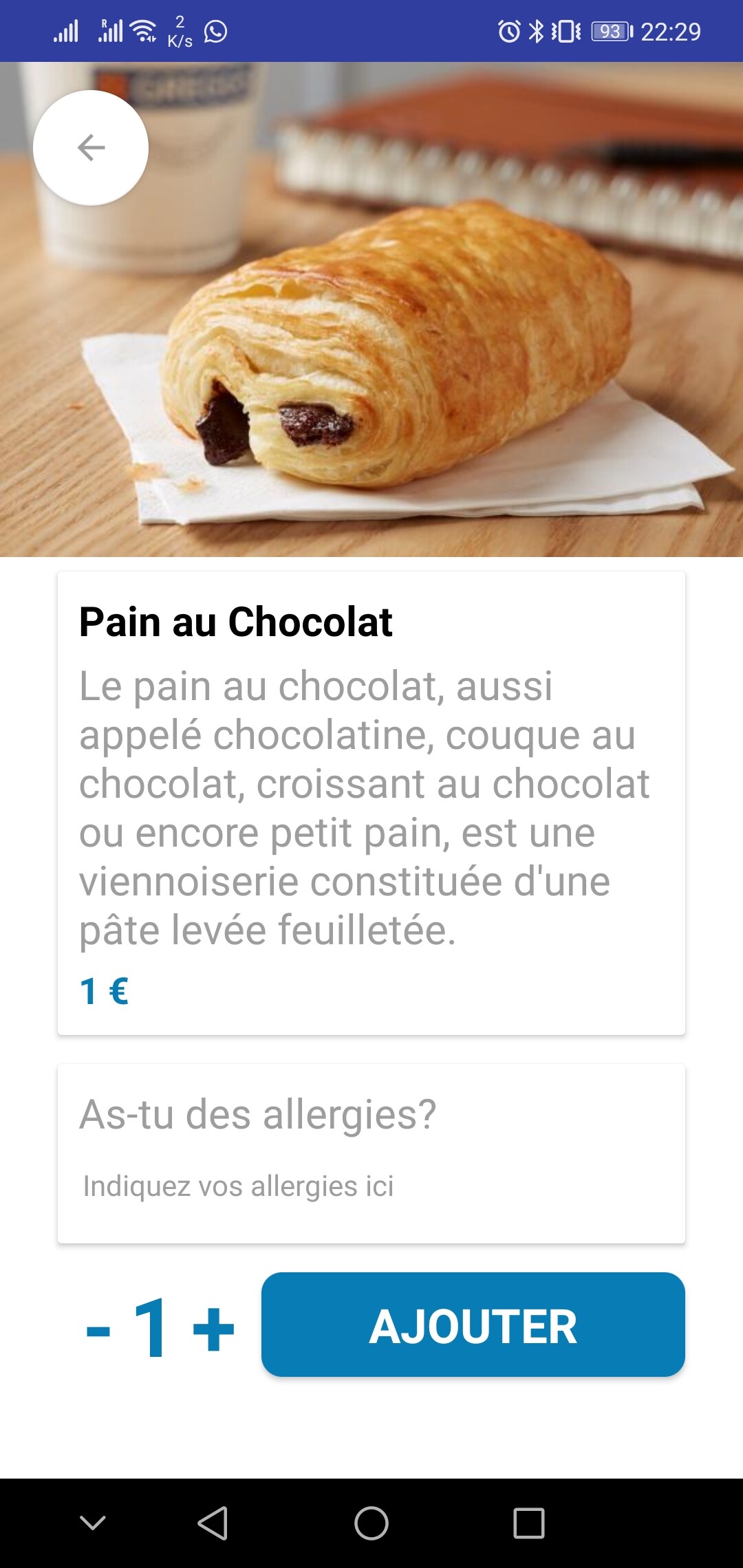Increase the quantity with the plus sign
The image size is (743, 1568).
tap(213, 1329)
